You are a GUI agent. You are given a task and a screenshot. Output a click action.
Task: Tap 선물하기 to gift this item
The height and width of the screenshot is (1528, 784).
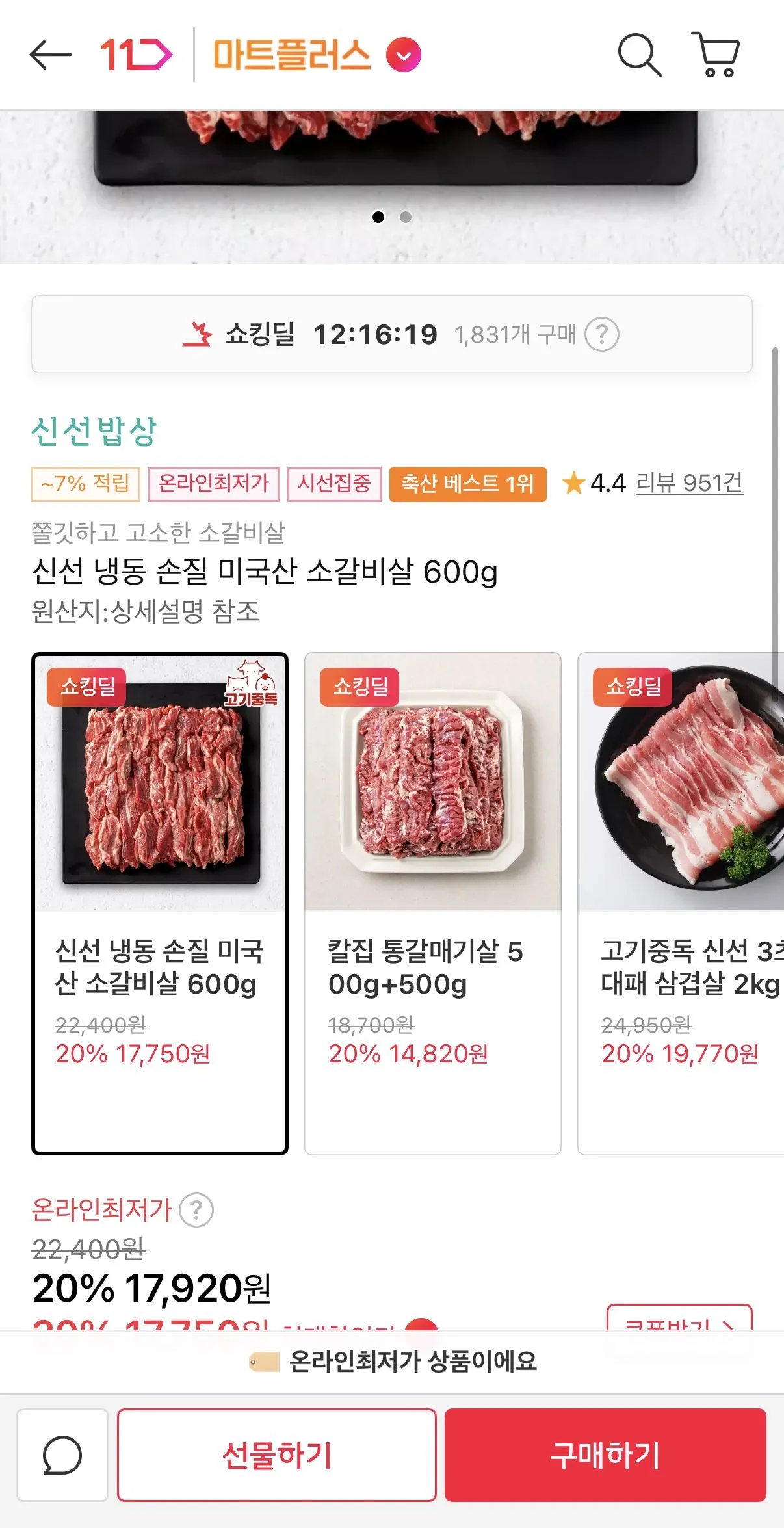[x=277, y=1455]
